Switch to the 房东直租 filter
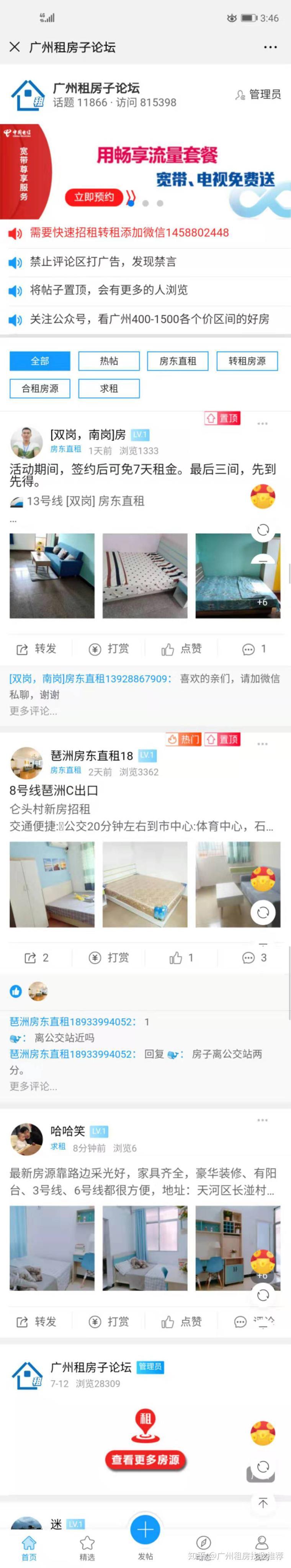Image resolution: width=291 pixels, height=1568 pixels. click(178, 361)
